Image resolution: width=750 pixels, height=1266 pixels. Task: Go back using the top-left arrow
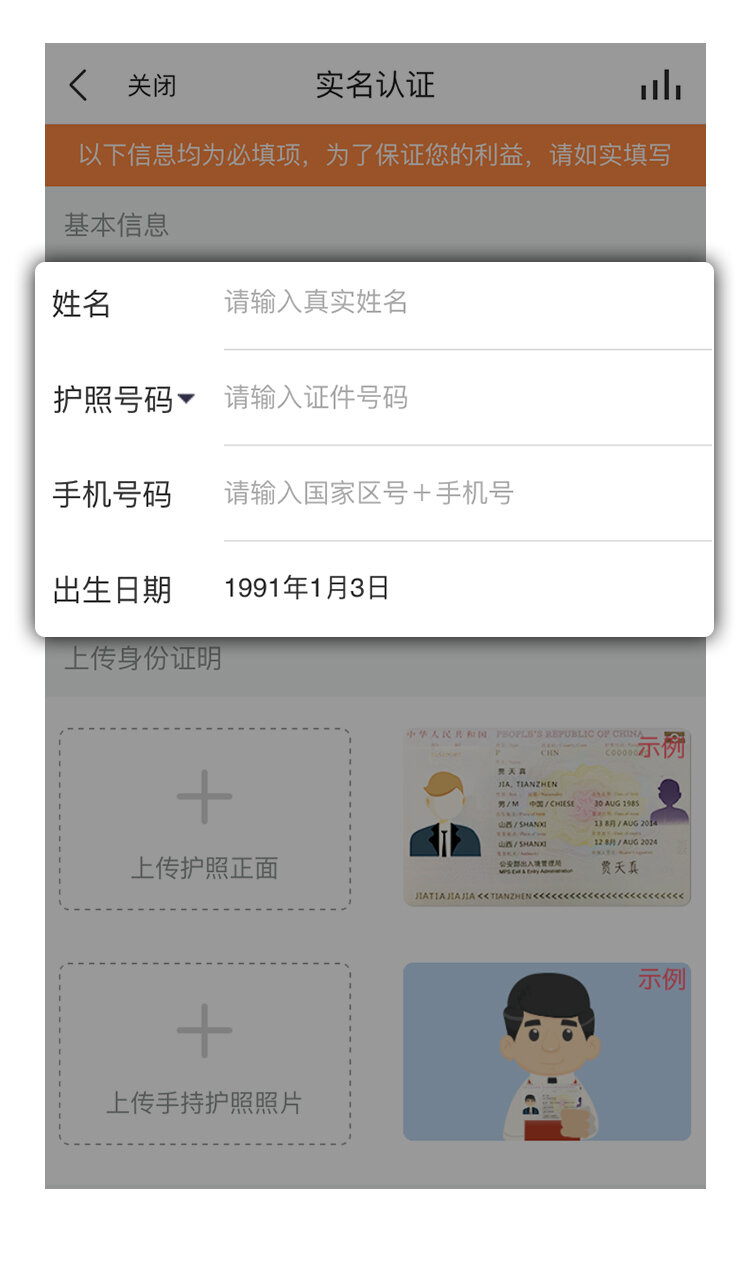(x=78, y=86)
